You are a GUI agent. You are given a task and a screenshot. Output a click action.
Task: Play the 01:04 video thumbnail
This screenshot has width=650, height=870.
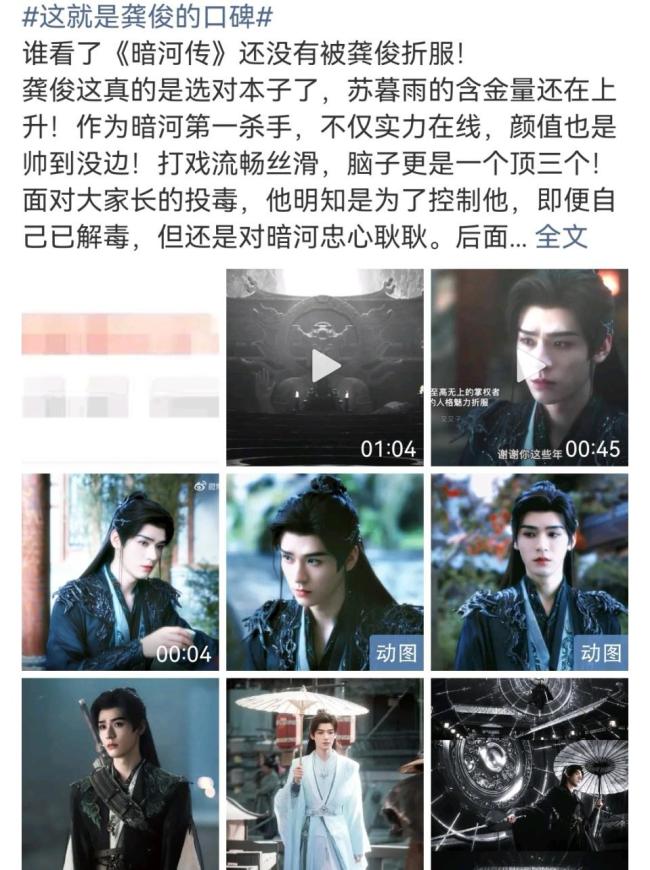pyautogui.click(x=325, y=366)
